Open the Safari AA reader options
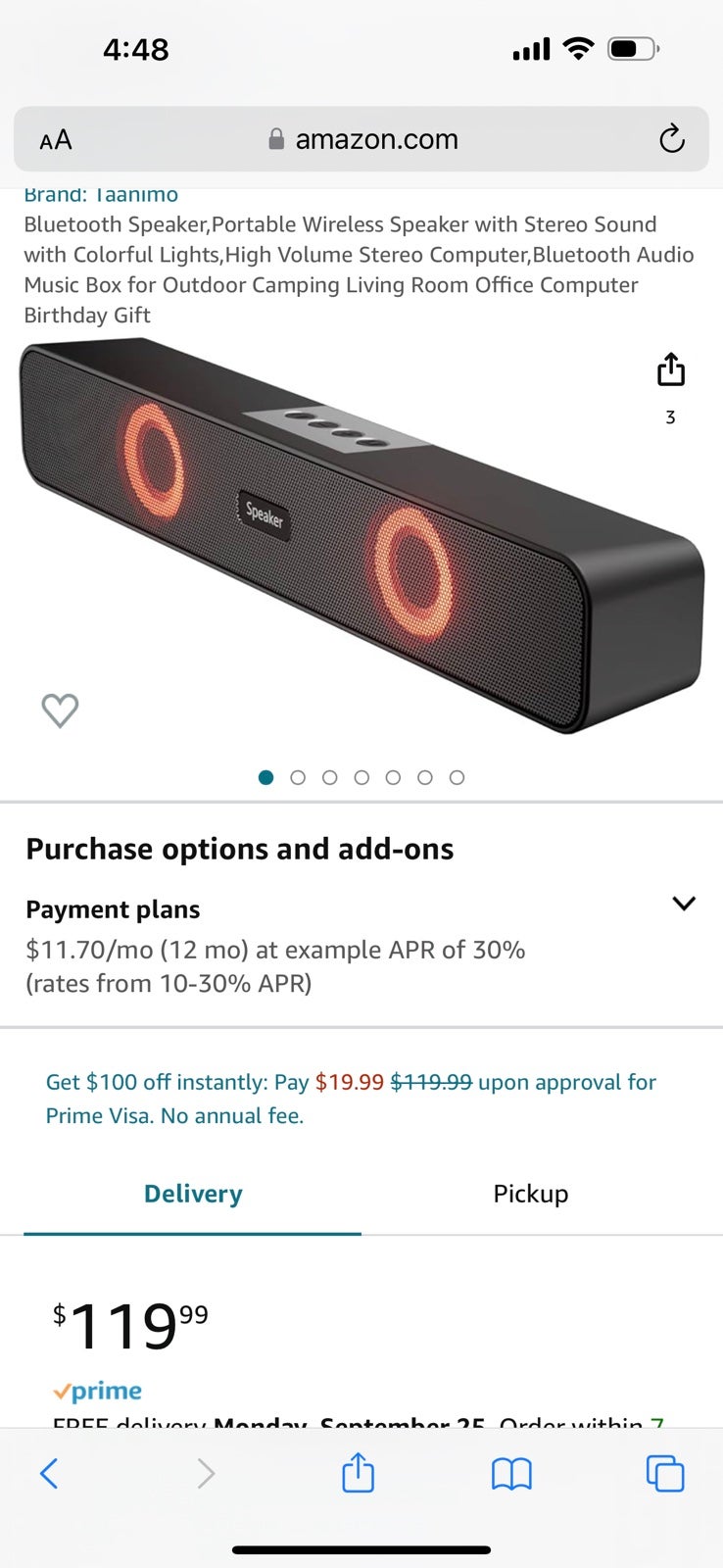Screen dimensions: 723x1568 click(x=56, y=139)
